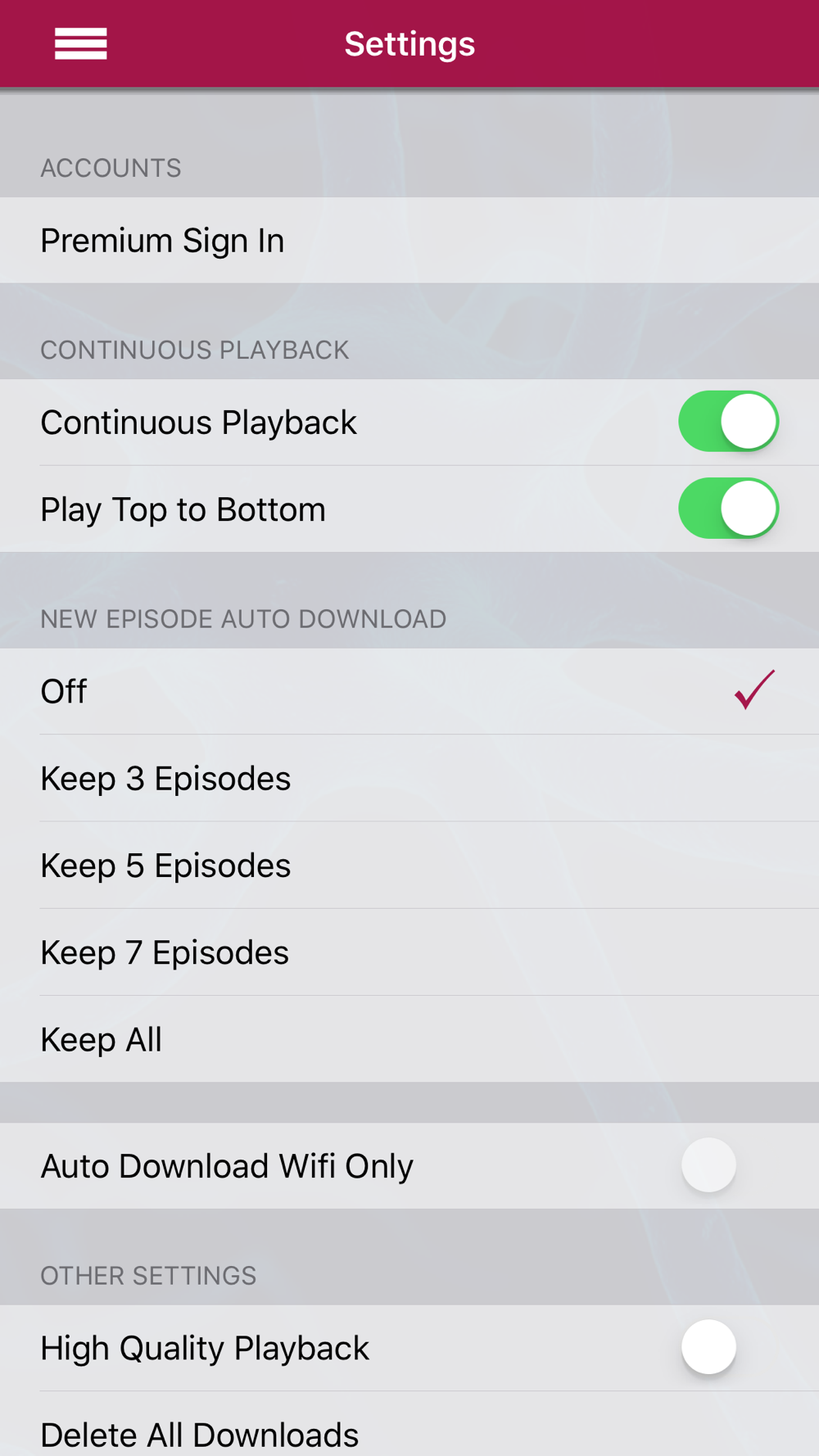Select Keep 7 Episodes option
819x1456 pixels.
click(x=409, y=952)
